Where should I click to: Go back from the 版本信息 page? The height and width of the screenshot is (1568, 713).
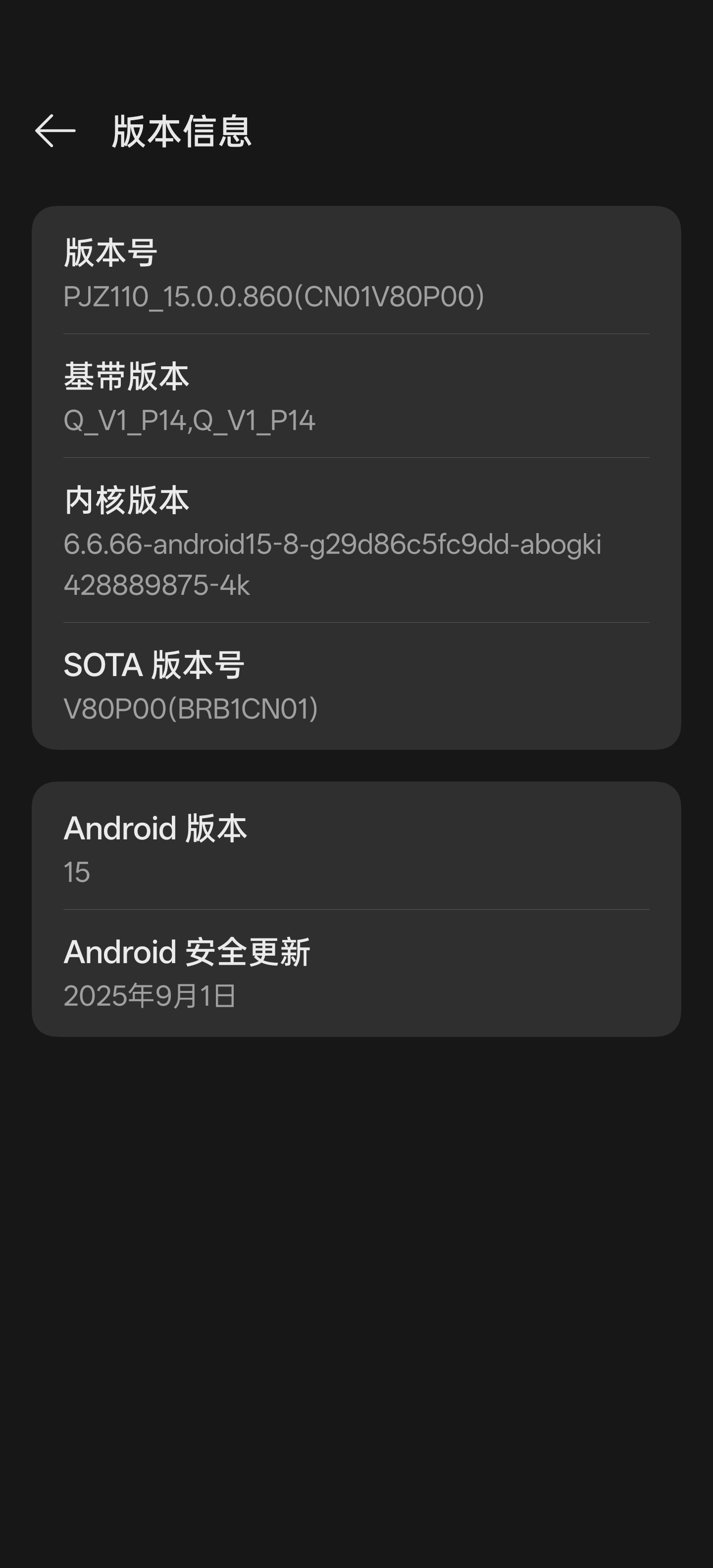coord(55,131)
